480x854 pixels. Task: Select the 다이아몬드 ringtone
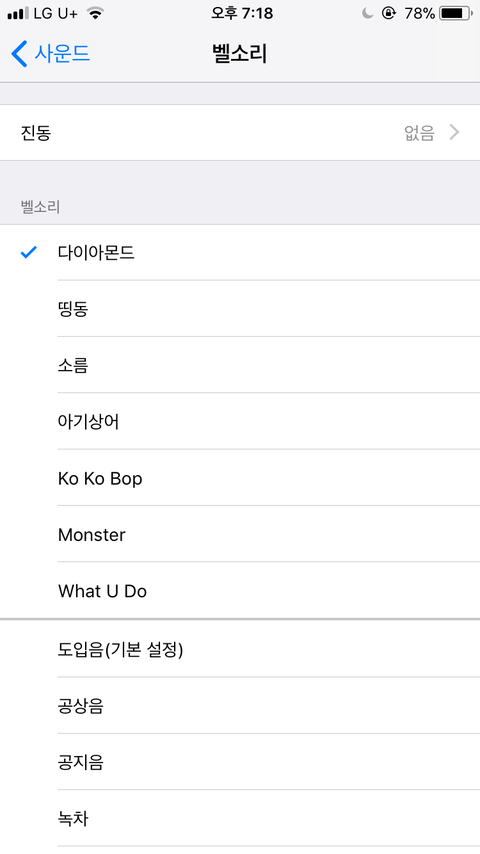pos(240,252)
